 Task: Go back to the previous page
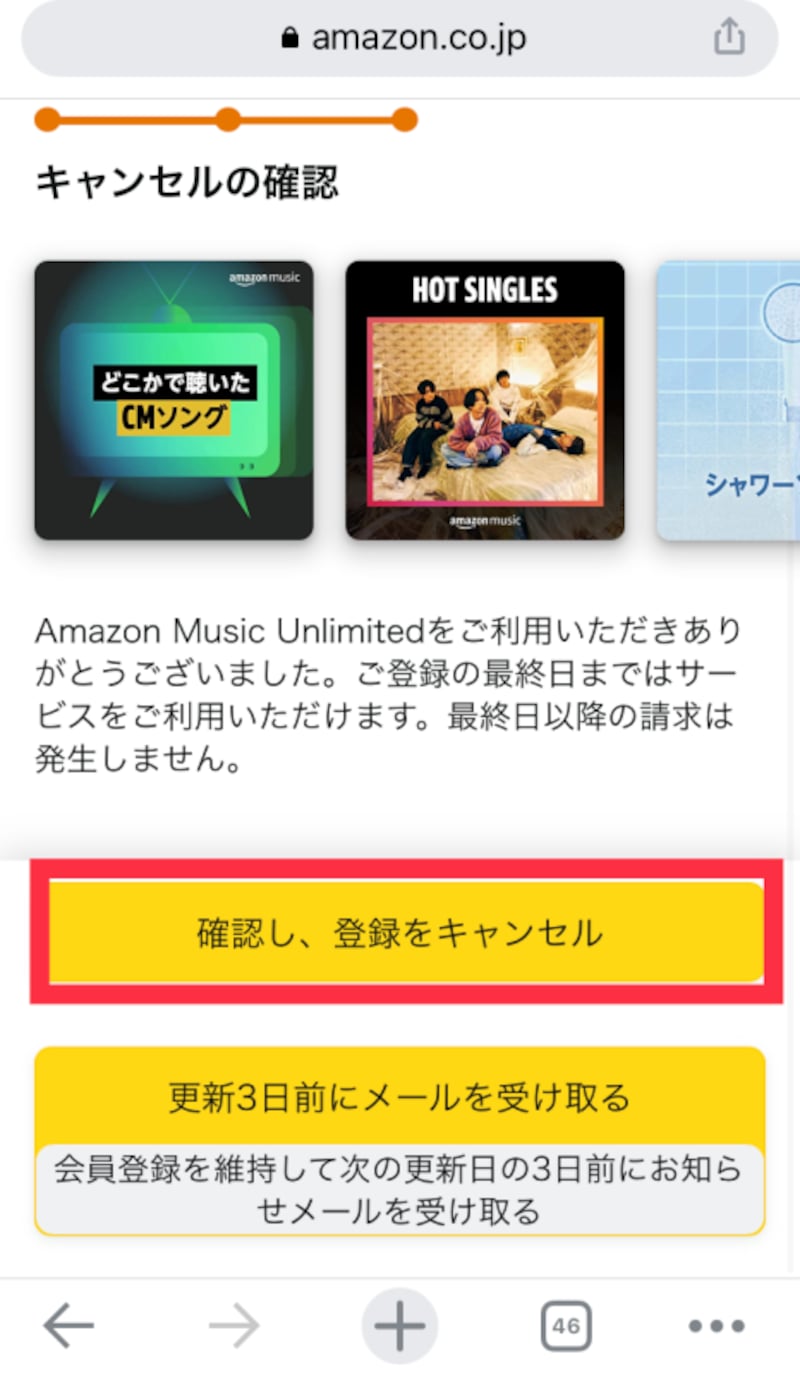69,1326
